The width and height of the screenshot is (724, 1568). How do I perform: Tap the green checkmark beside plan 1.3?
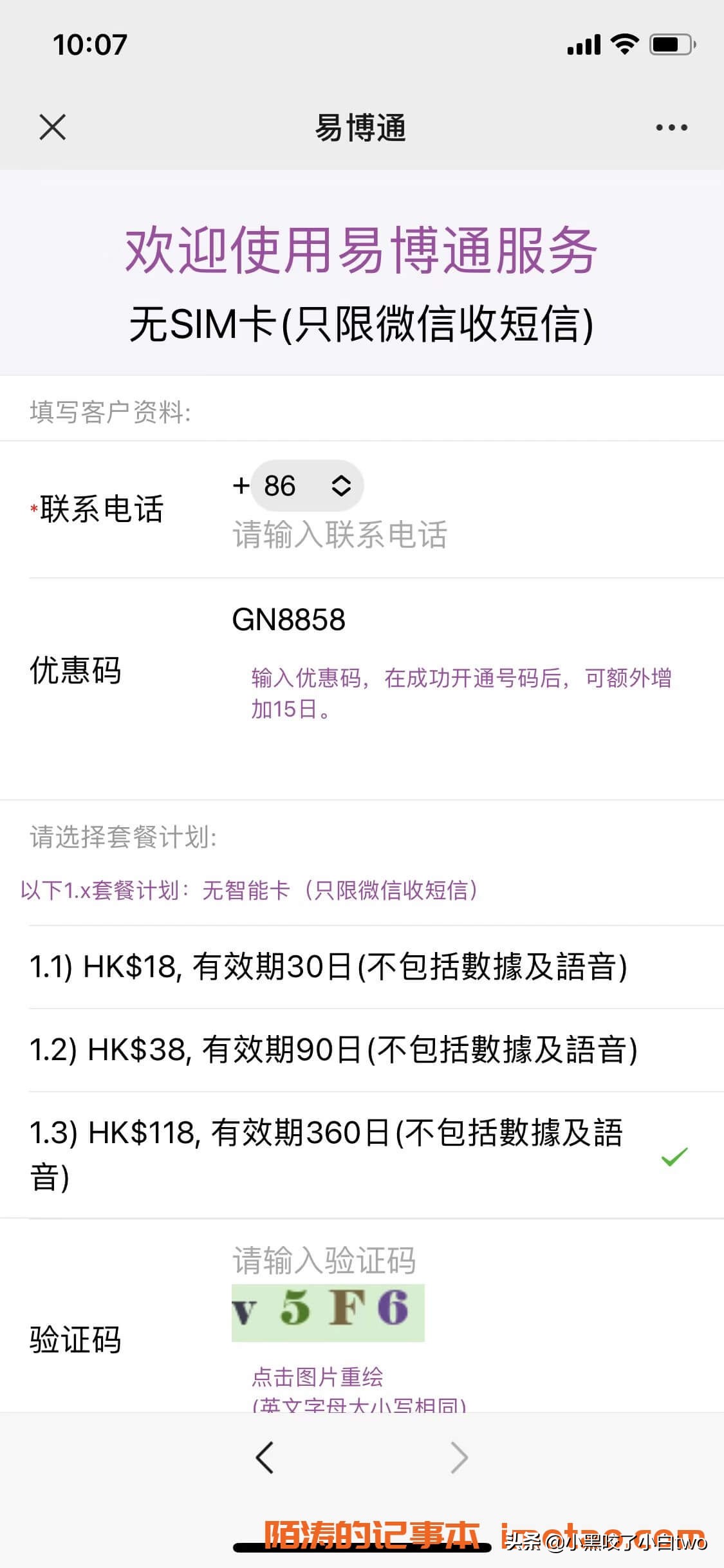click(x=673, y=1158)
